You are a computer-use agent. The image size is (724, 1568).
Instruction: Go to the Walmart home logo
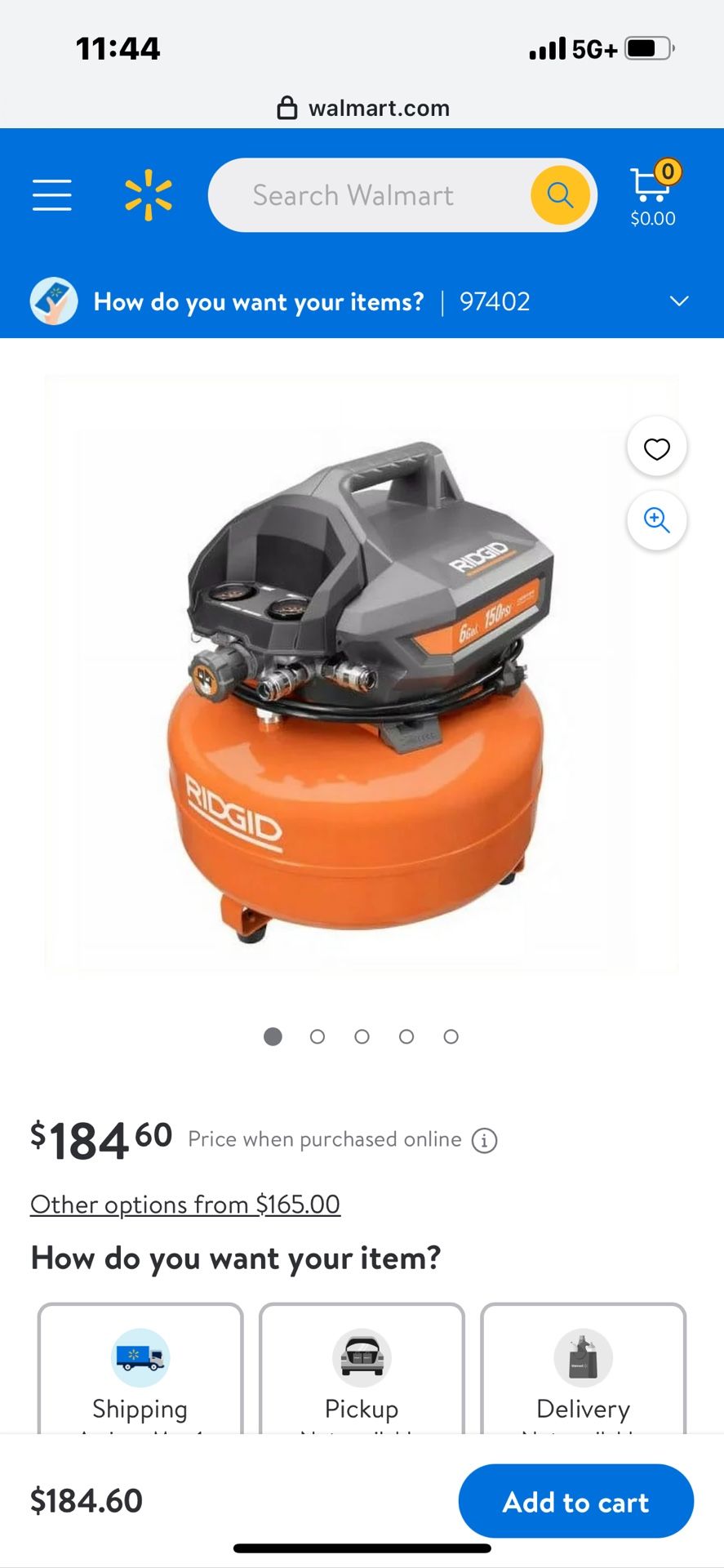click(x=149, y=195)
